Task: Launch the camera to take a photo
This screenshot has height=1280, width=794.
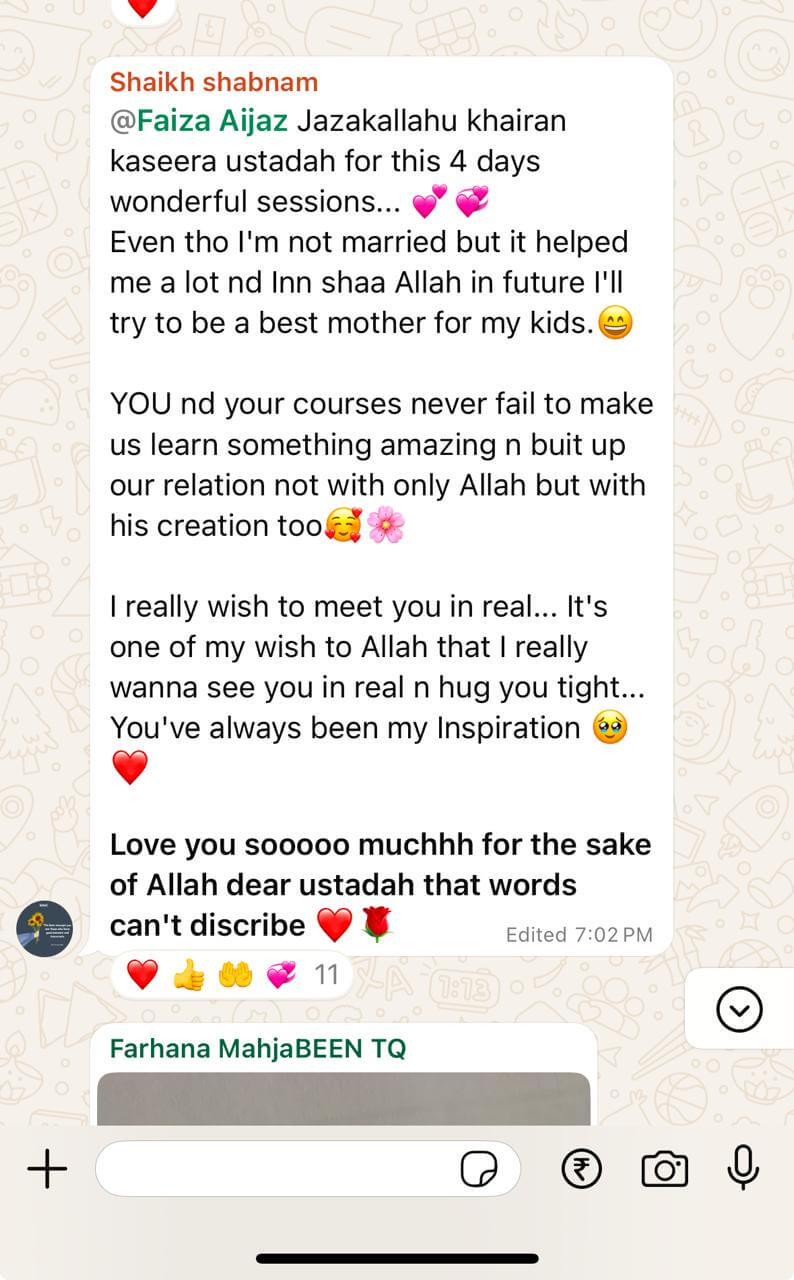Action: [664, 1168]
